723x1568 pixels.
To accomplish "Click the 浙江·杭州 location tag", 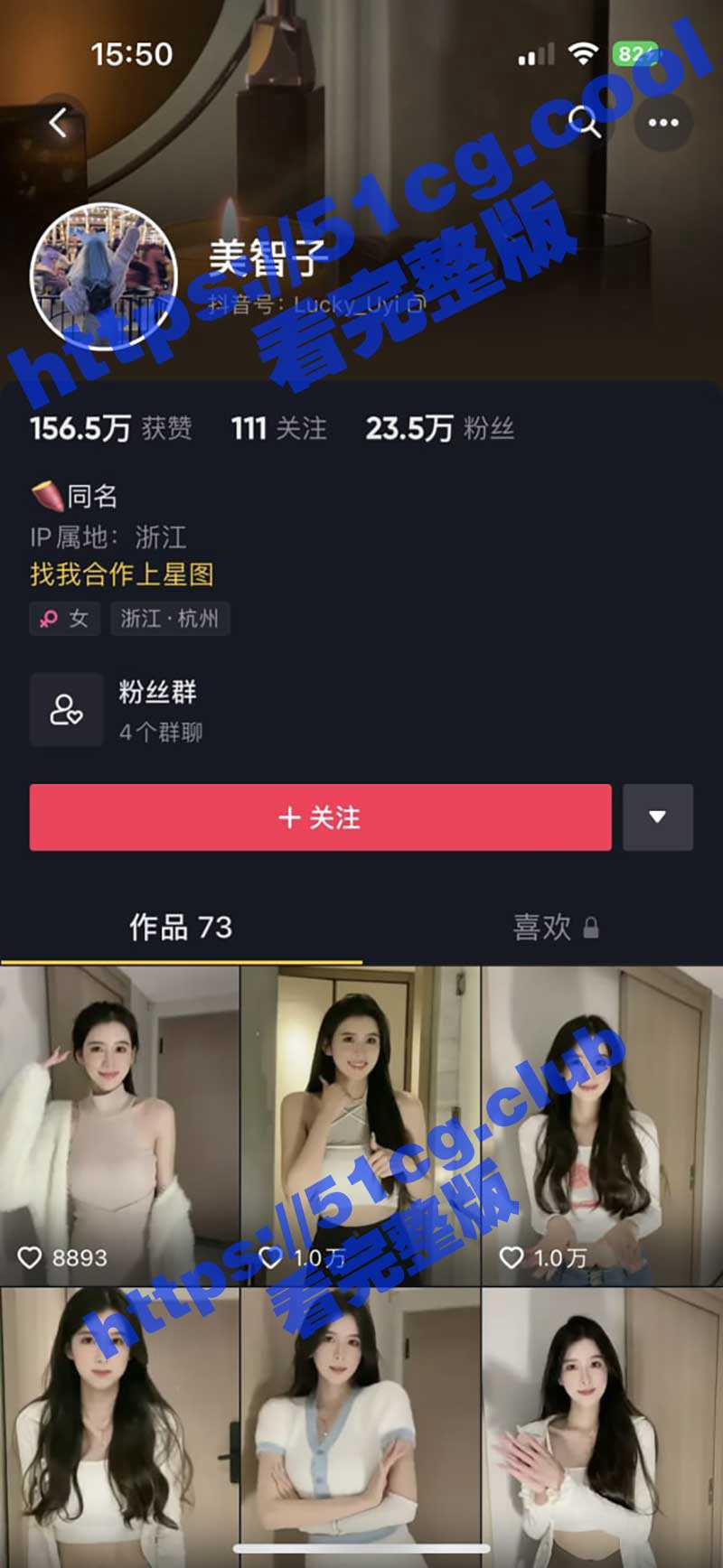I will point(170,619).
